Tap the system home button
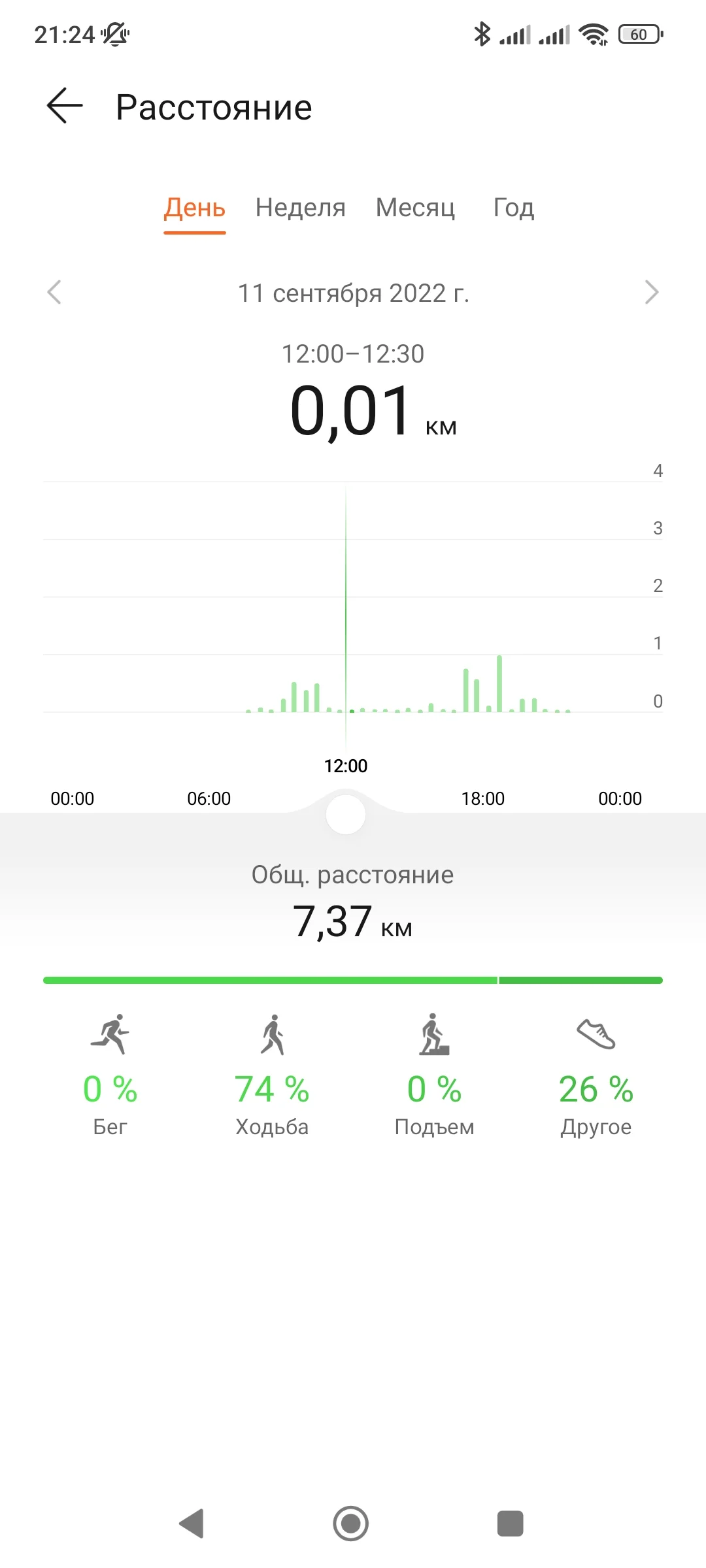The image size is (706, 1568). point(351,1524)
